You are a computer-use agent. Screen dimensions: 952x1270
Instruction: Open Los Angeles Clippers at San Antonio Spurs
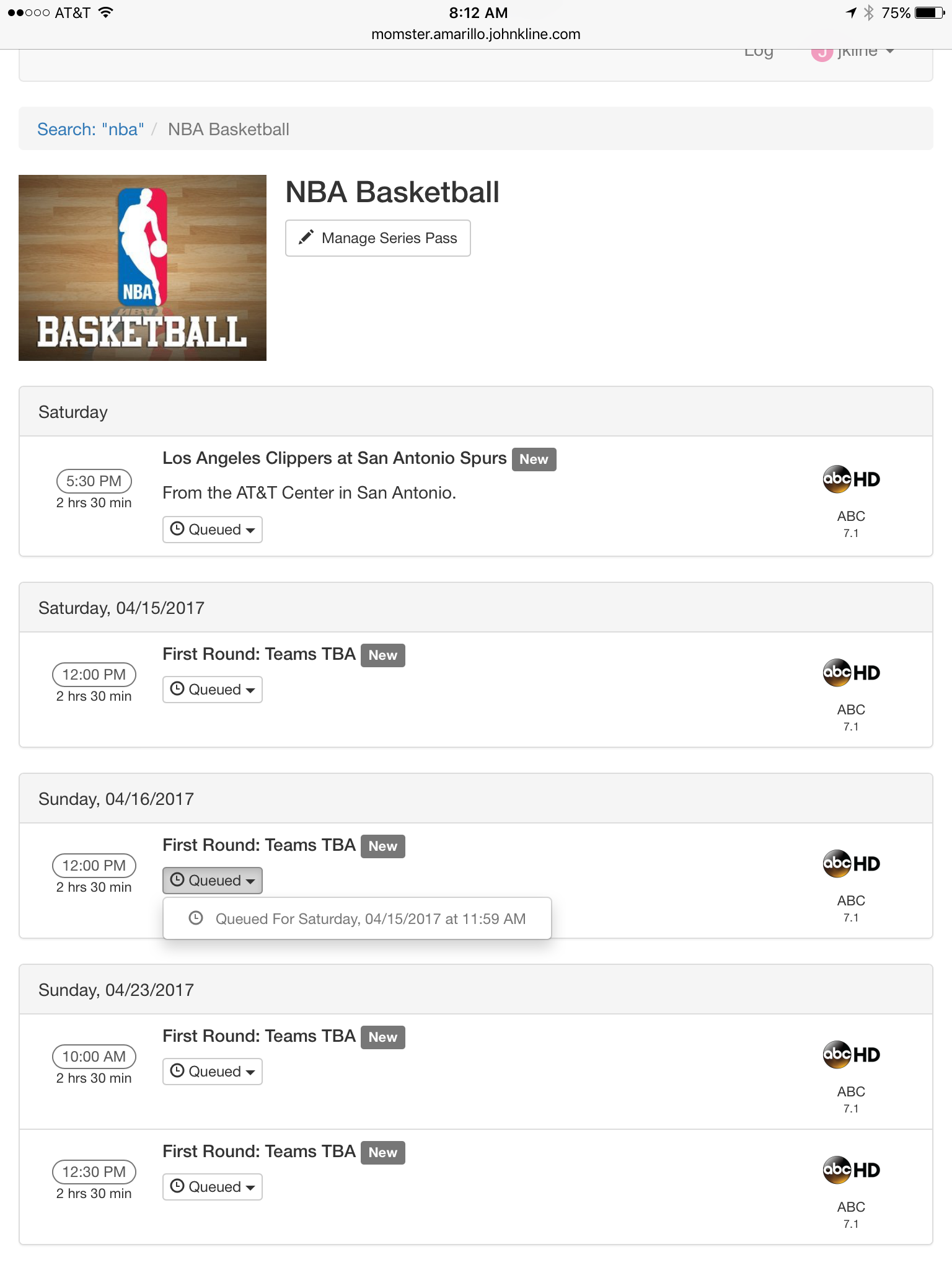[334, 458]
